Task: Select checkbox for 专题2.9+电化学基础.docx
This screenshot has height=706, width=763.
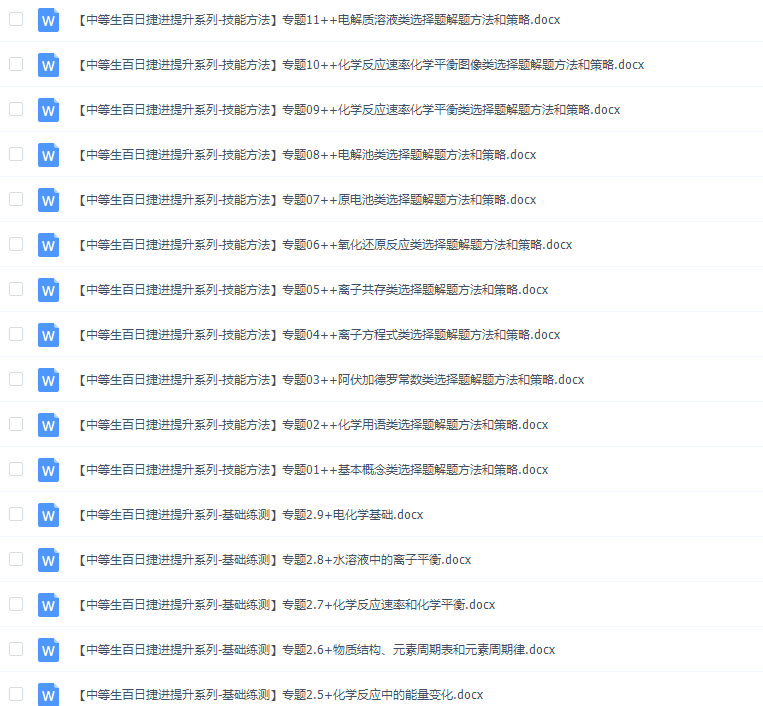Action: coord(16,514)
